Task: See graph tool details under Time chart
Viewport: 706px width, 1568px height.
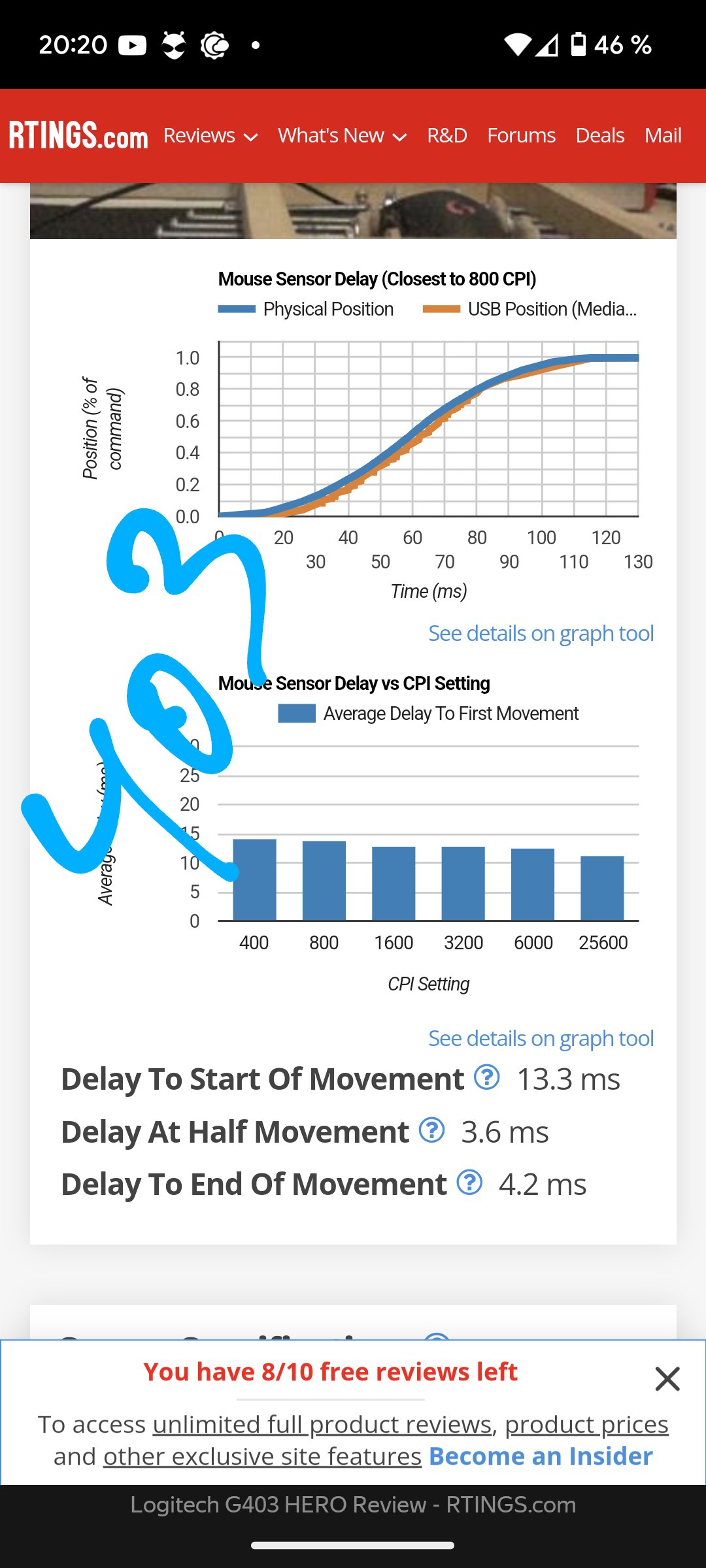Action: (x=541, y=633)
